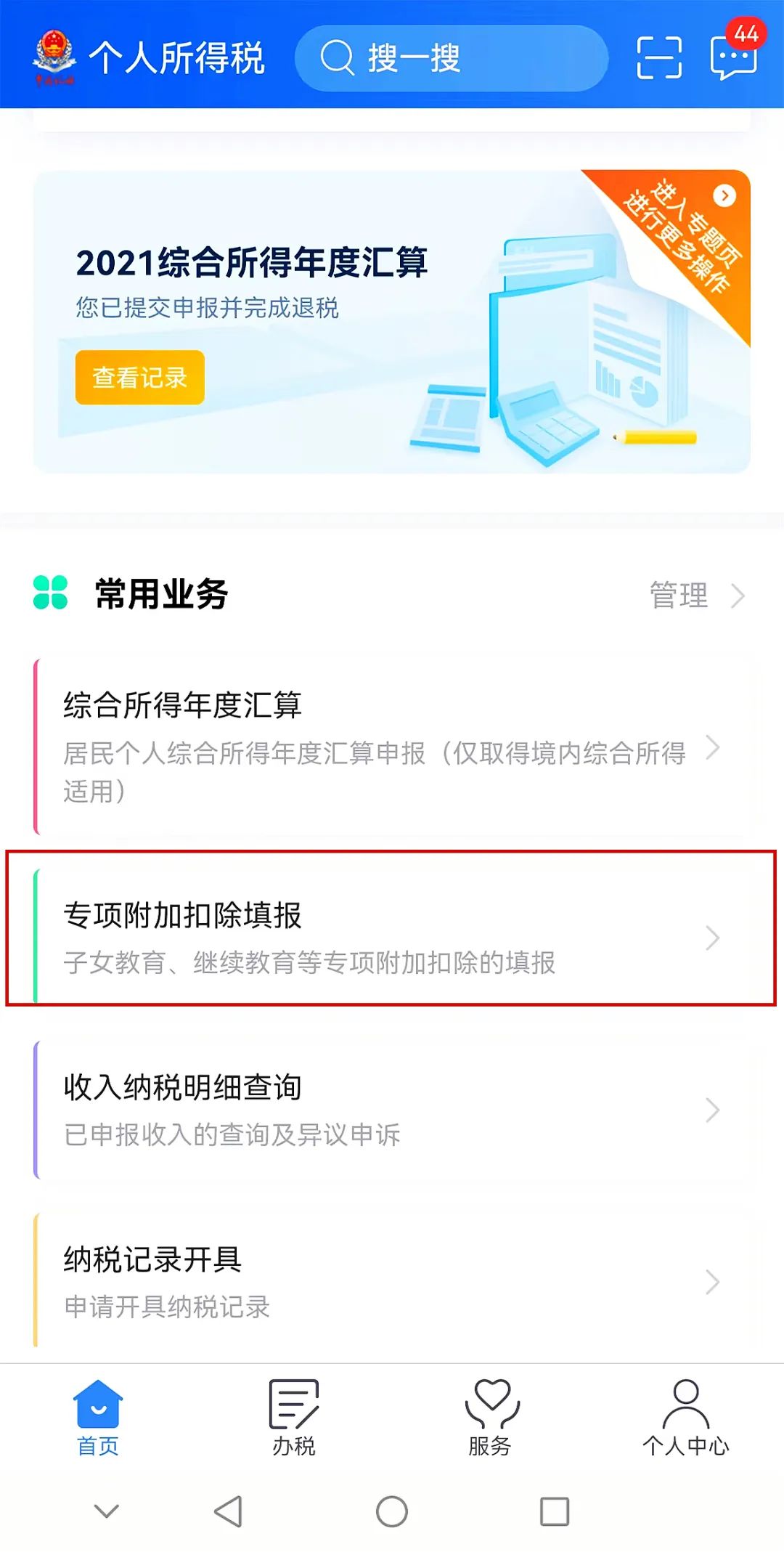Open messages with the 44 badge
784x1552 pixels.
tap(733, 57)
